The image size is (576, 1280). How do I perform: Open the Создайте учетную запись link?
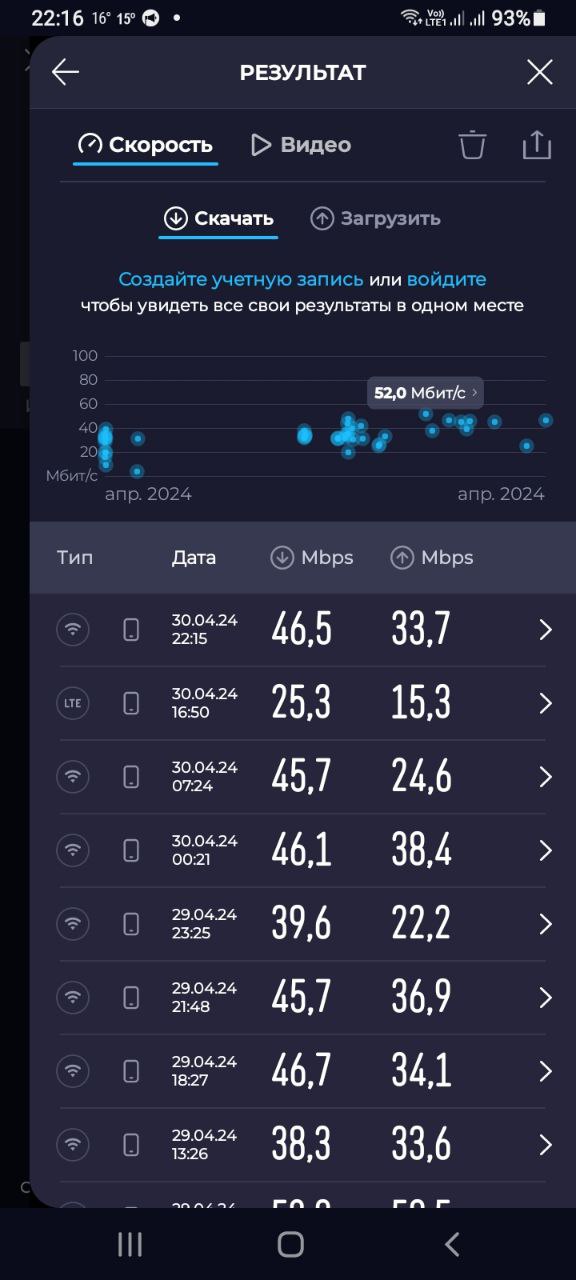(x=241, y=279)
